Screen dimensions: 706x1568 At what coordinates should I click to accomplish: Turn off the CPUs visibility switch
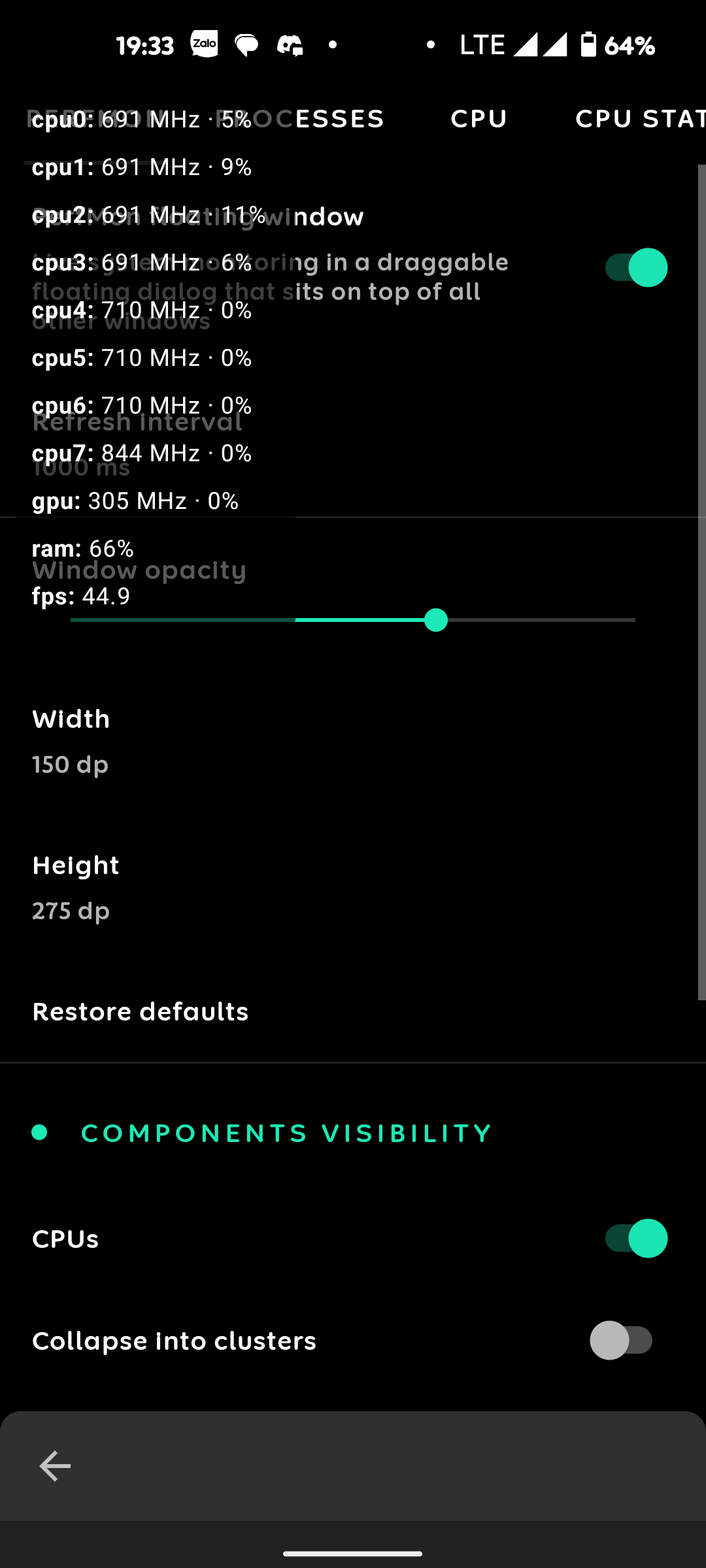(635, 1239)
